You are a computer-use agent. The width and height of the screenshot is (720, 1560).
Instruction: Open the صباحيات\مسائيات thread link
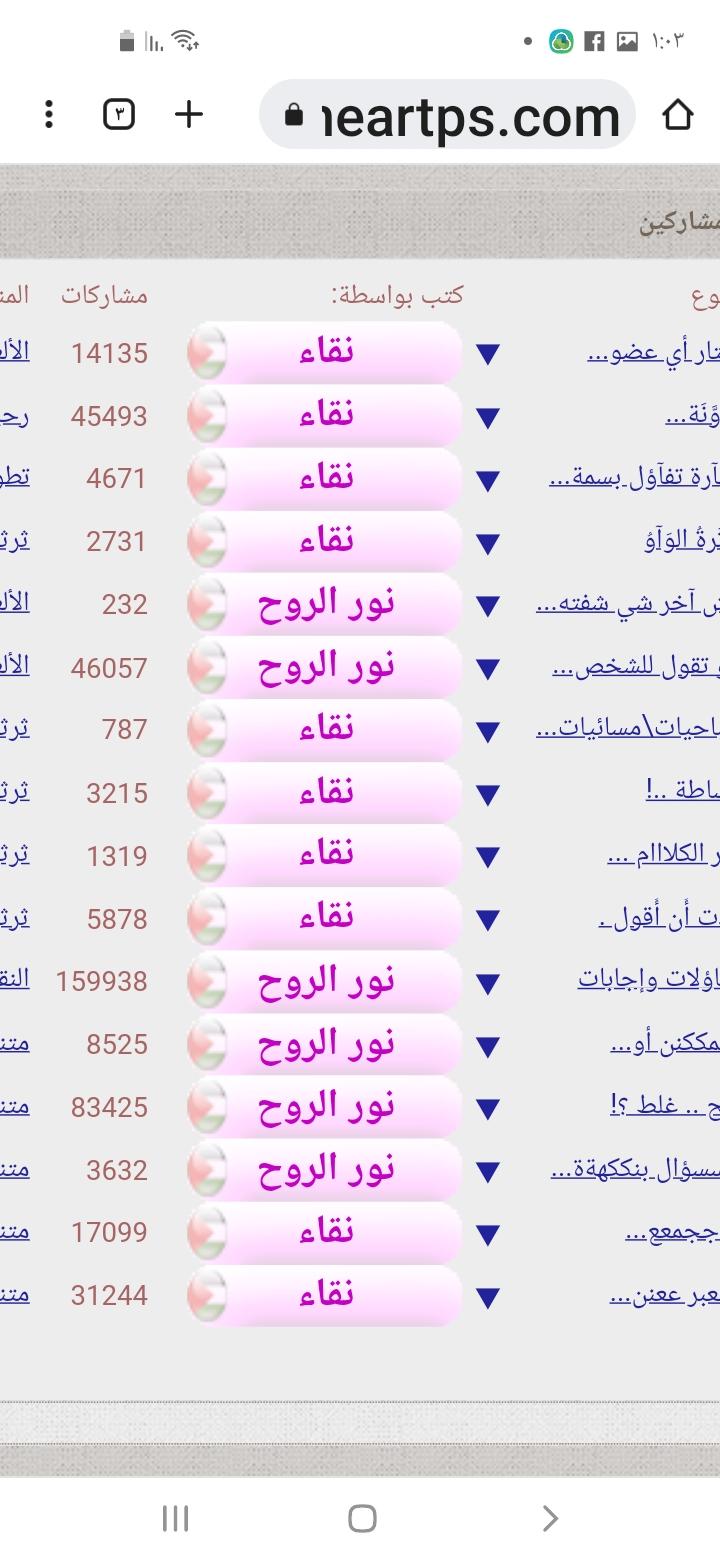click(627, 729)
